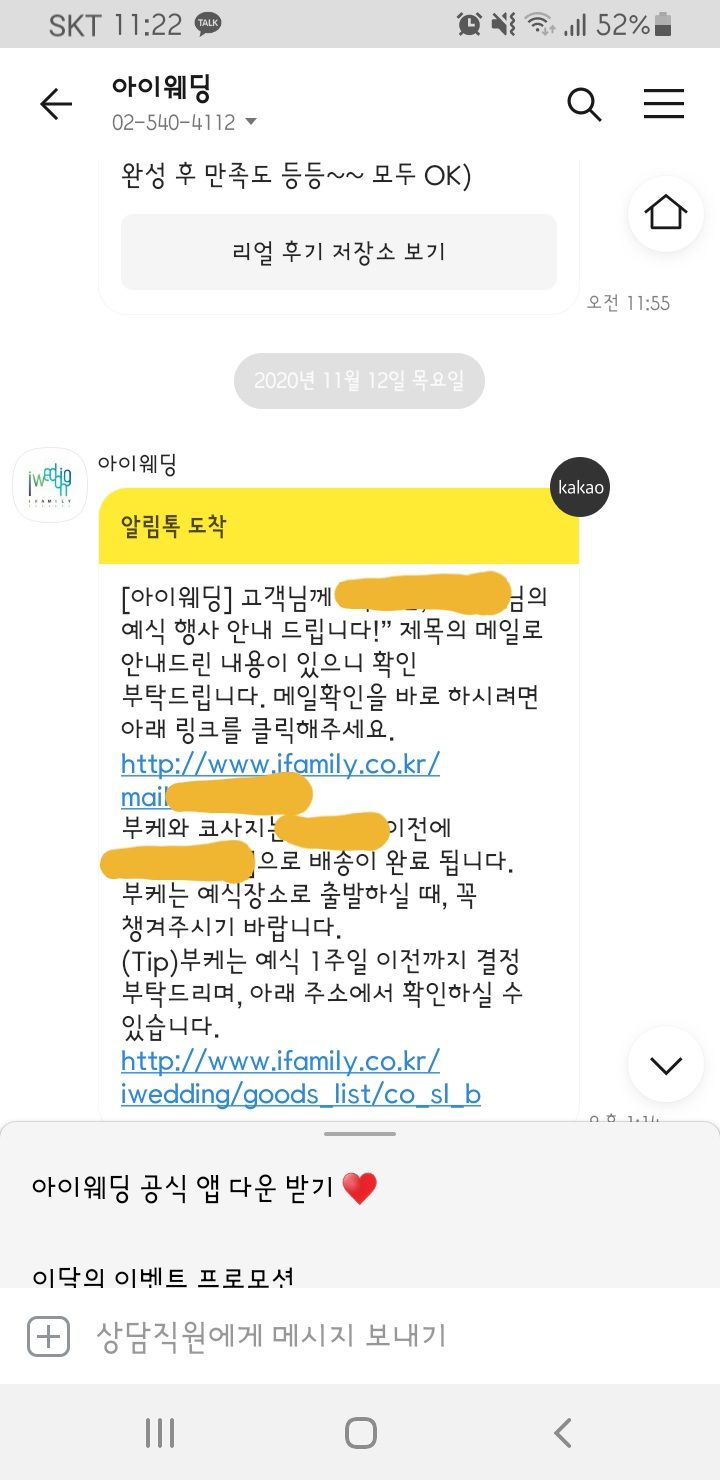
Task: Open the chat room hamburger menu
Action: (664, 104)
